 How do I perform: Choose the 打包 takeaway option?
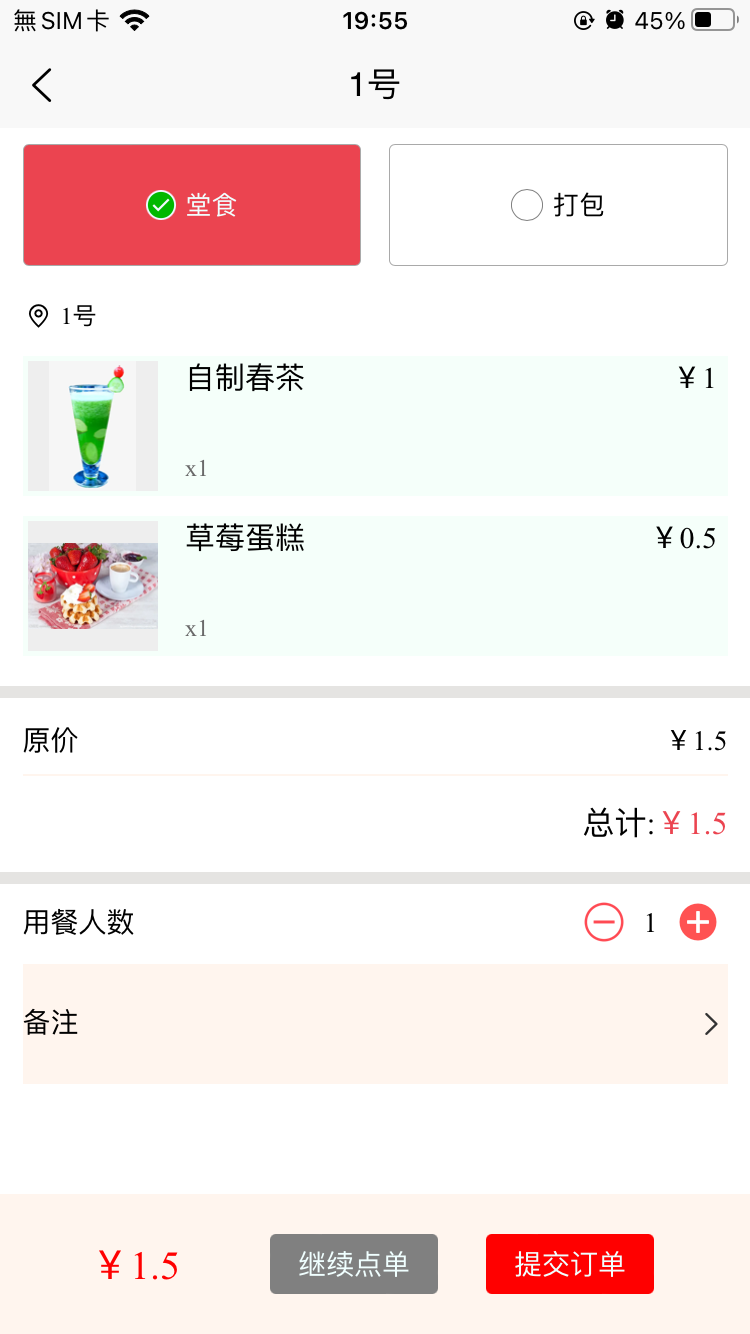[558, 205]
